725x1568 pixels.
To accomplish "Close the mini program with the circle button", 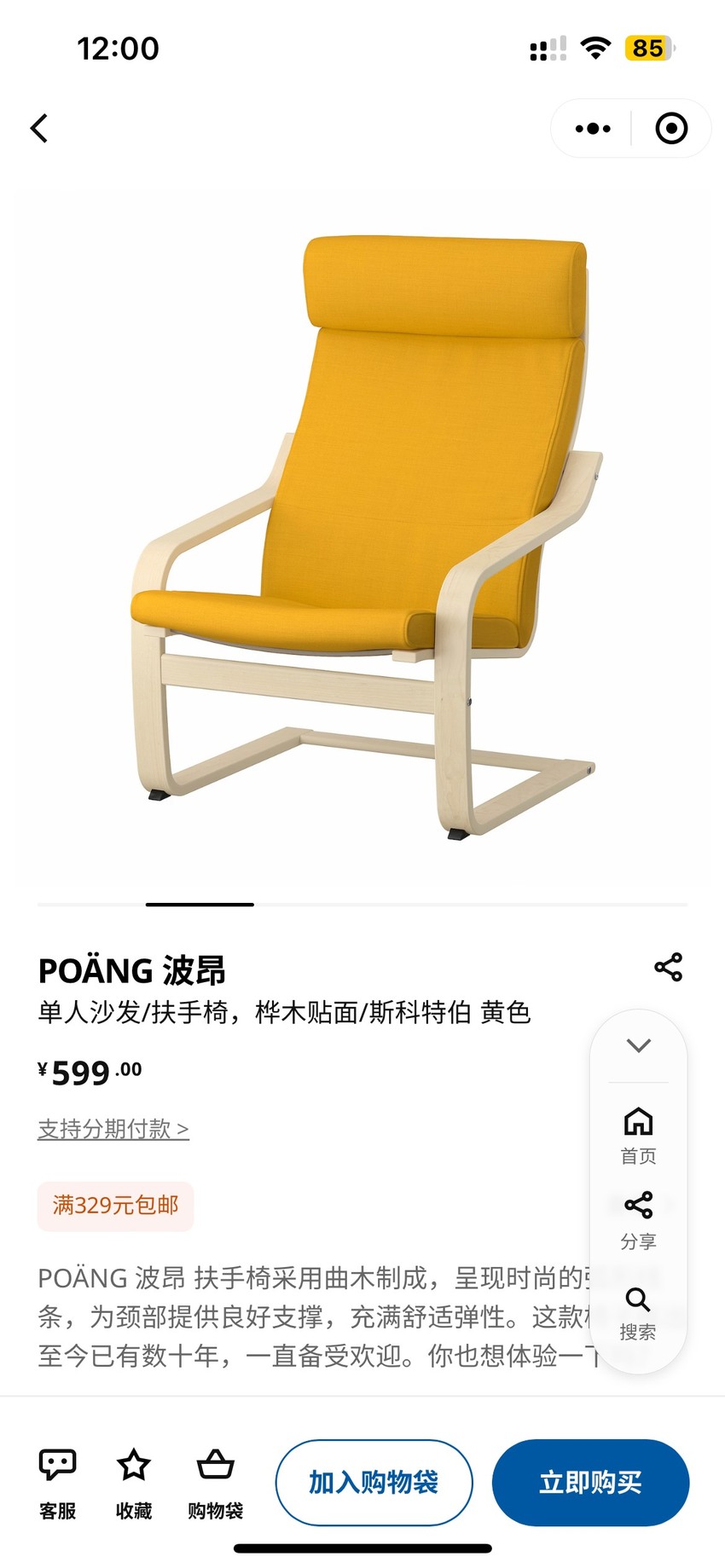I will point(671,129).
